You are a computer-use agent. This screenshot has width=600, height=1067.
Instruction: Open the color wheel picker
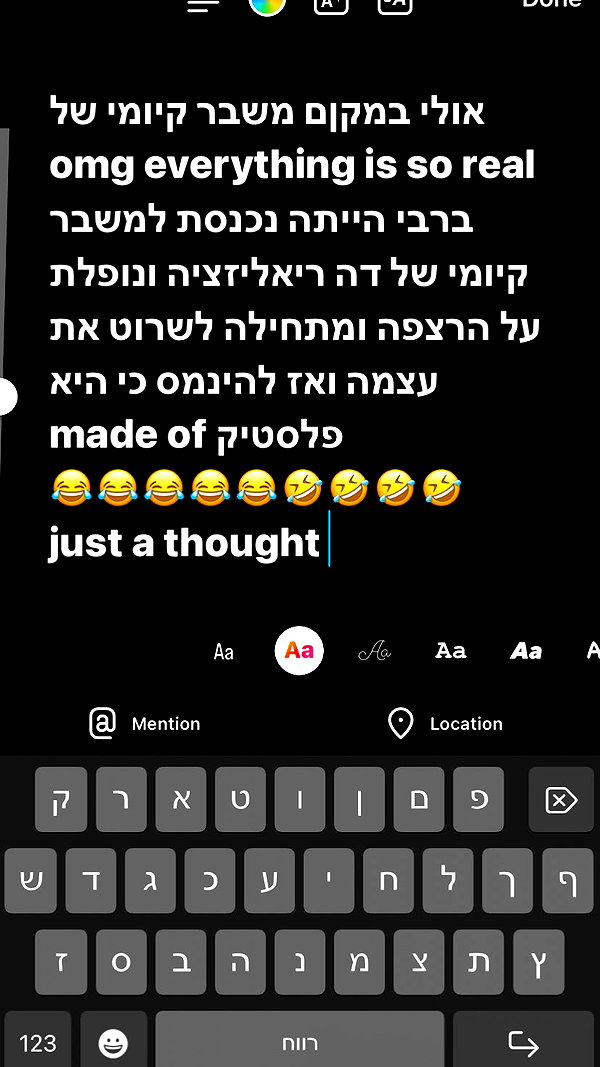click(267, 5)
